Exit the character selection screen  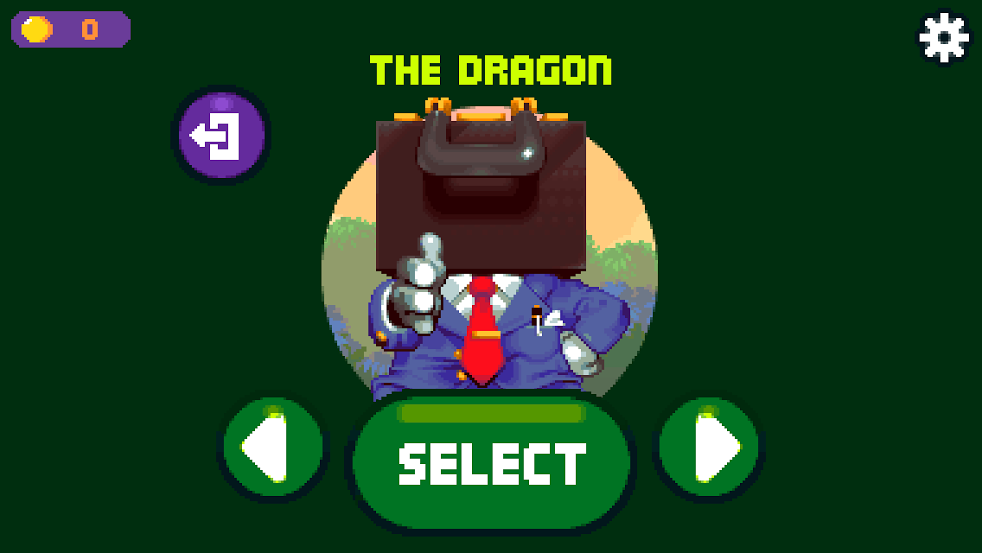221,135
